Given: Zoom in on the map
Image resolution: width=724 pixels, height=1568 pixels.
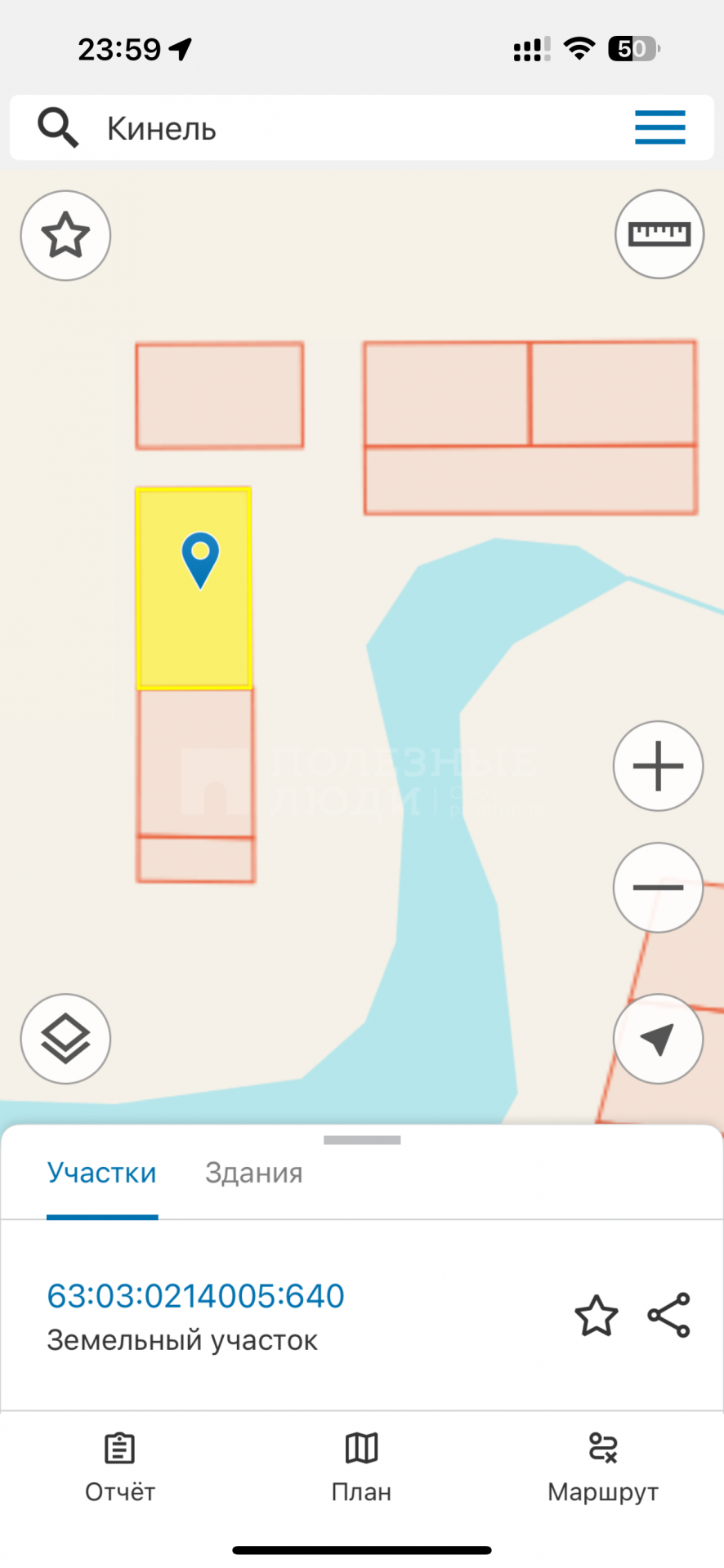Looking at the screenshot, I should (658, 766).
